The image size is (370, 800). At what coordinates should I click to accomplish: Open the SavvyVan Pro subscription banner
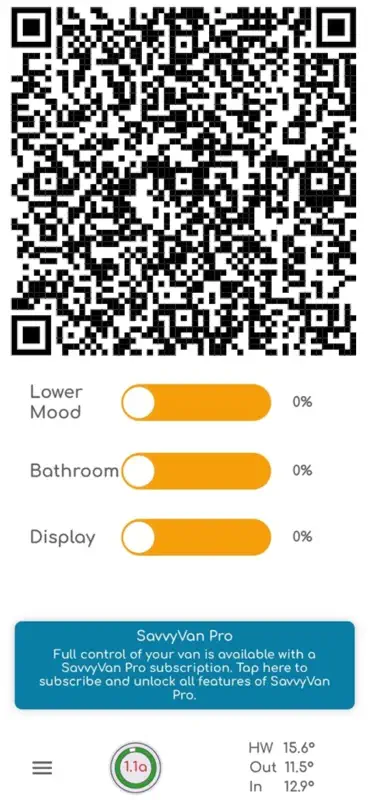point(185,665)
